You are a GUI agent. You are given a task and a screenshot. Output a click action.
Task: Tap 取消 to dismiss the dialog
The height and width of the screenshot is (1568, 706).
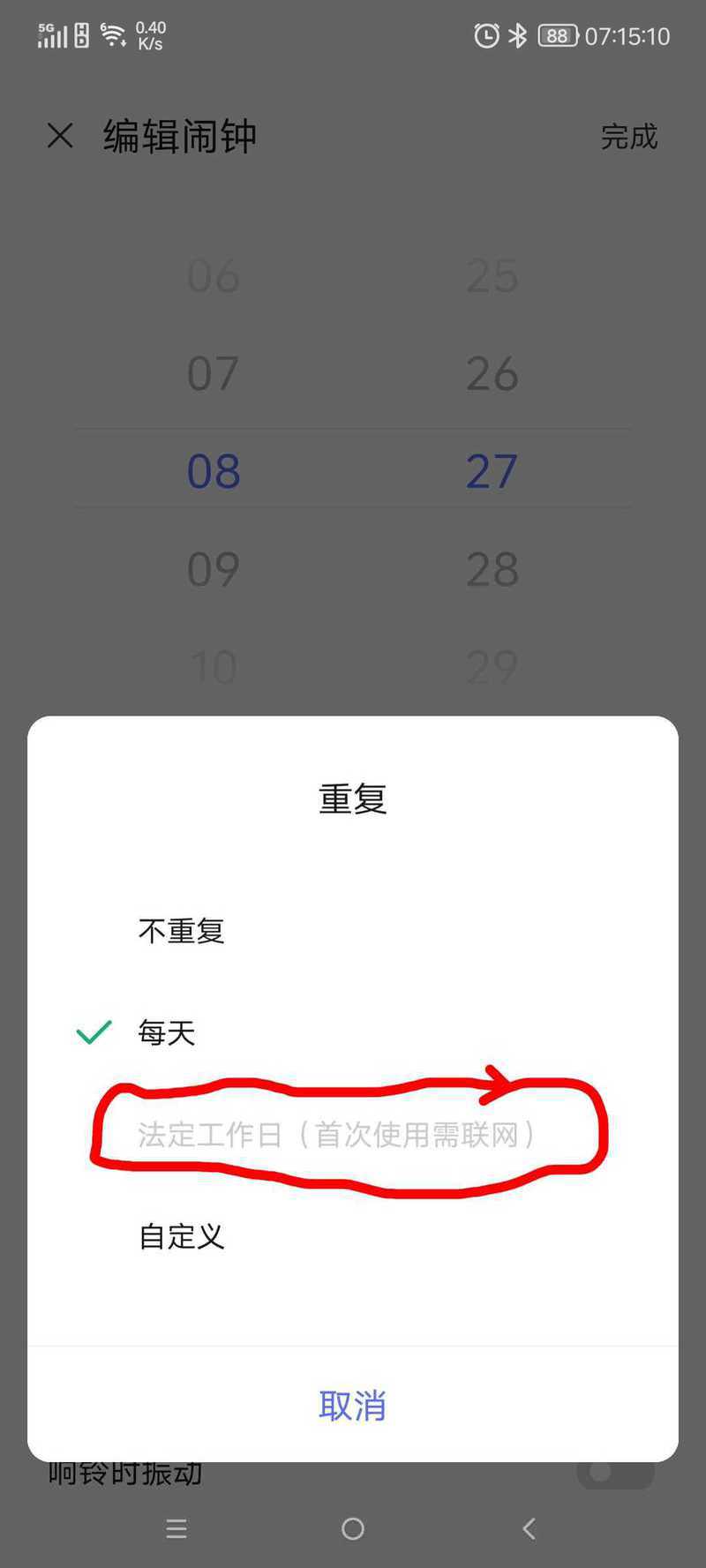click(353, 1406)
